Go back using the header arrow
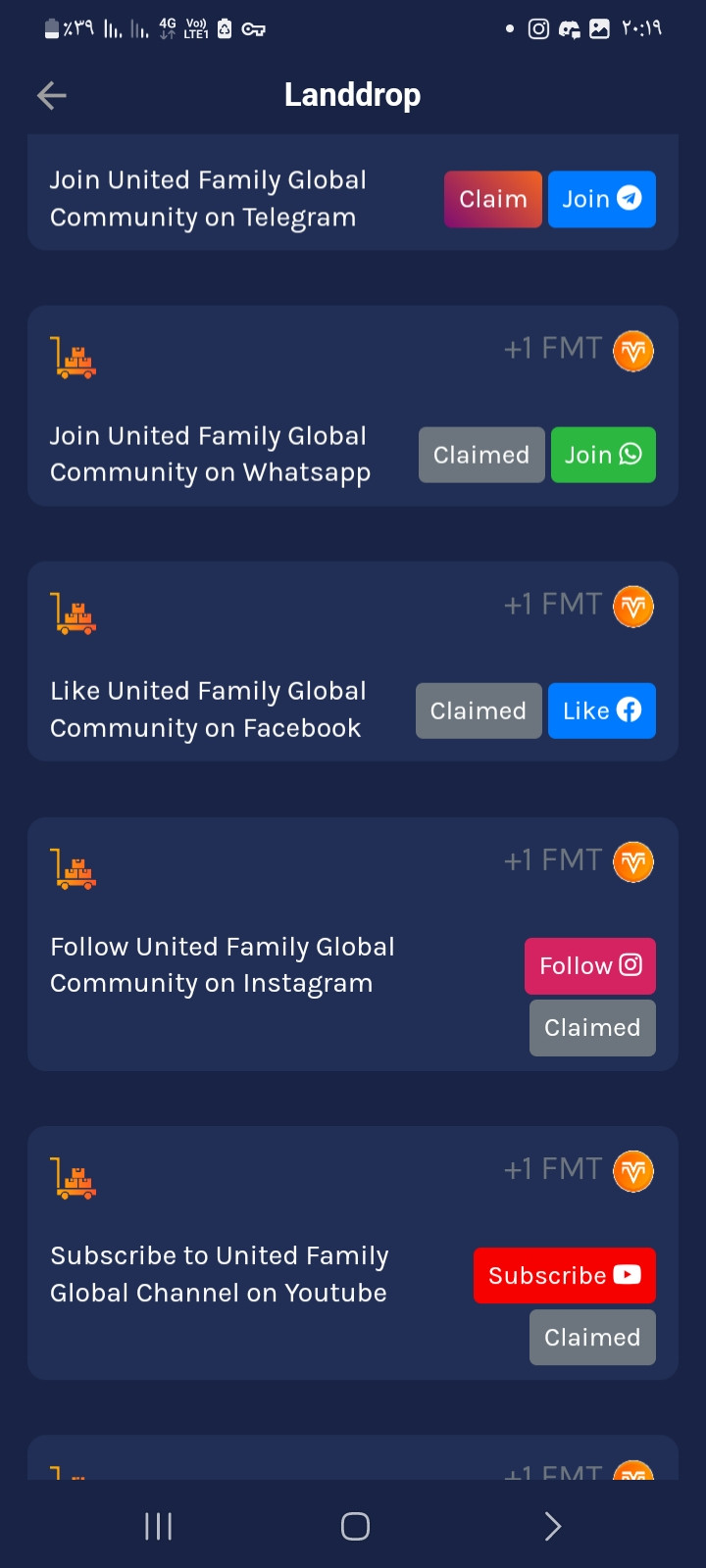The image size is (706, 1568). (52, 95)
